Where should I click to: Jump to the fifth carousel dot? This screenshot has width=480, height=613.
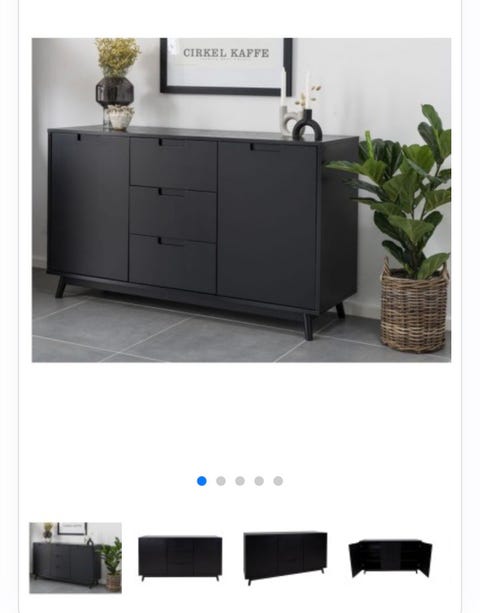point(278,481)
